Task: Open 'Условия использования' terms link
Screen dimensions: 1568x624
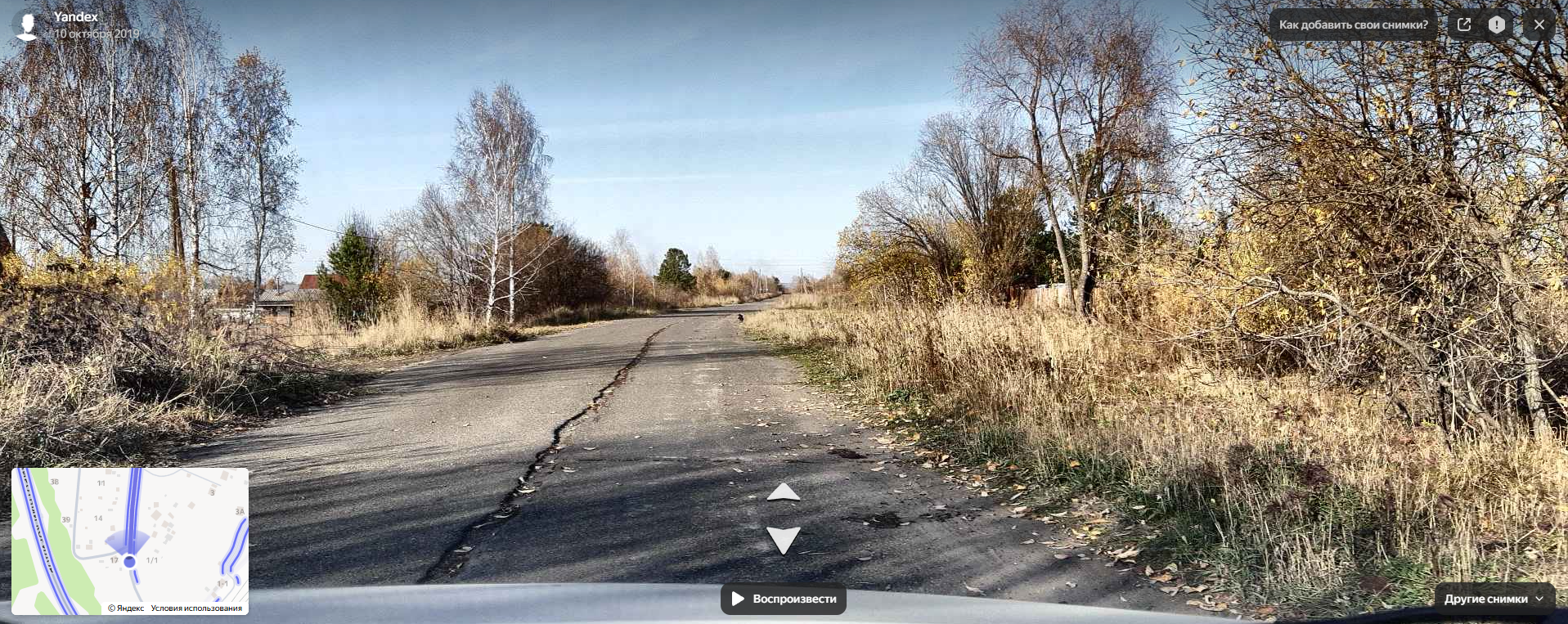Action: [x=196, y=608]
